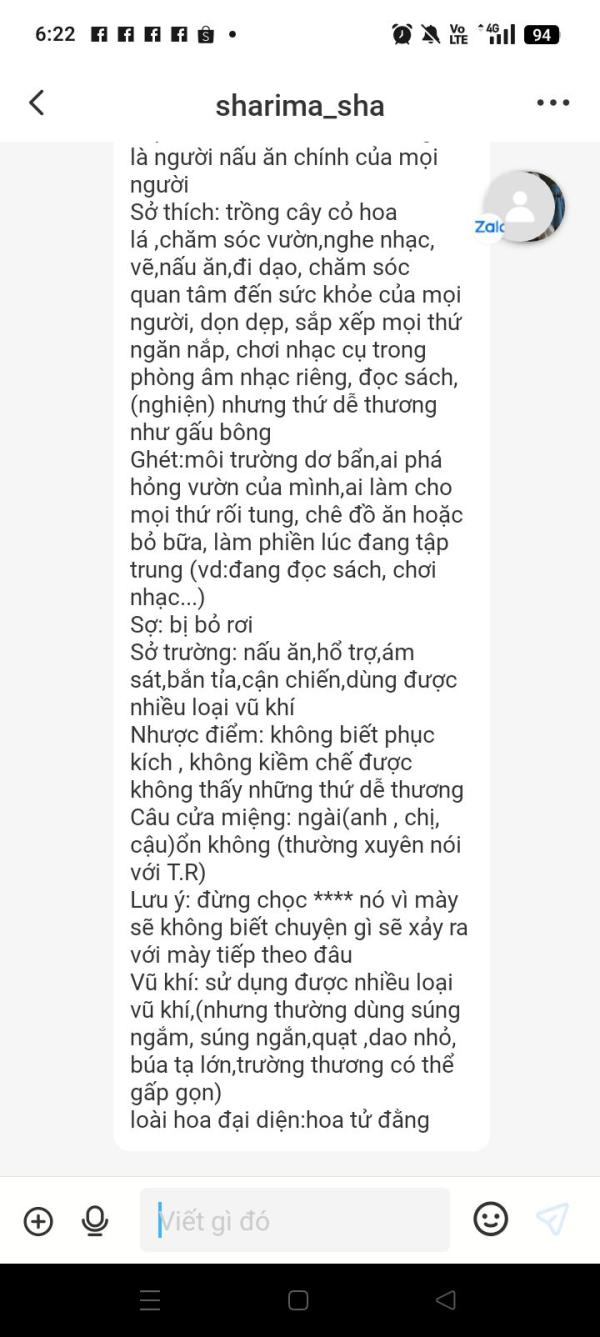Send the message with the paper plane
This screenshot has width=600, height=1337.
[x=552, y=1219]
